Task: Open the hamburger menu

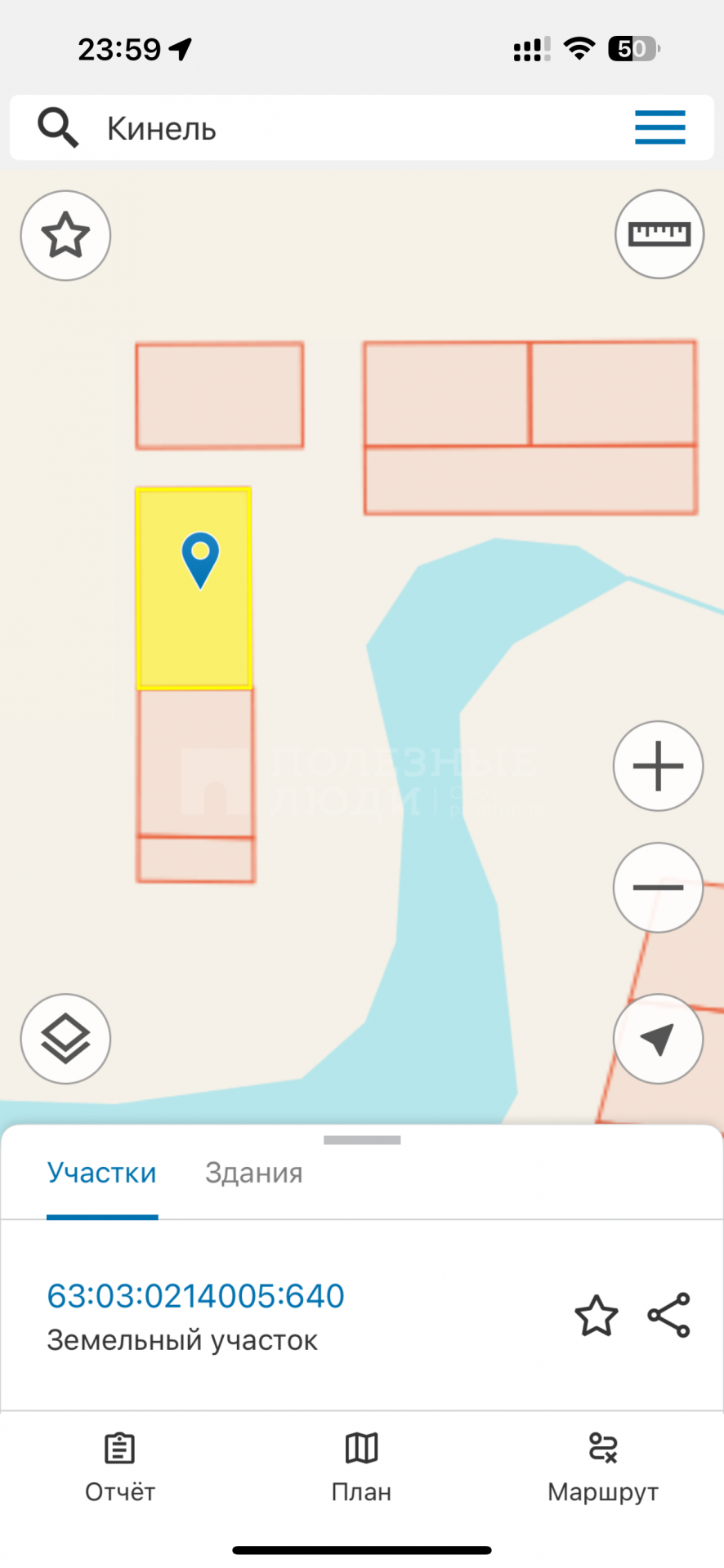Action: 659,127
